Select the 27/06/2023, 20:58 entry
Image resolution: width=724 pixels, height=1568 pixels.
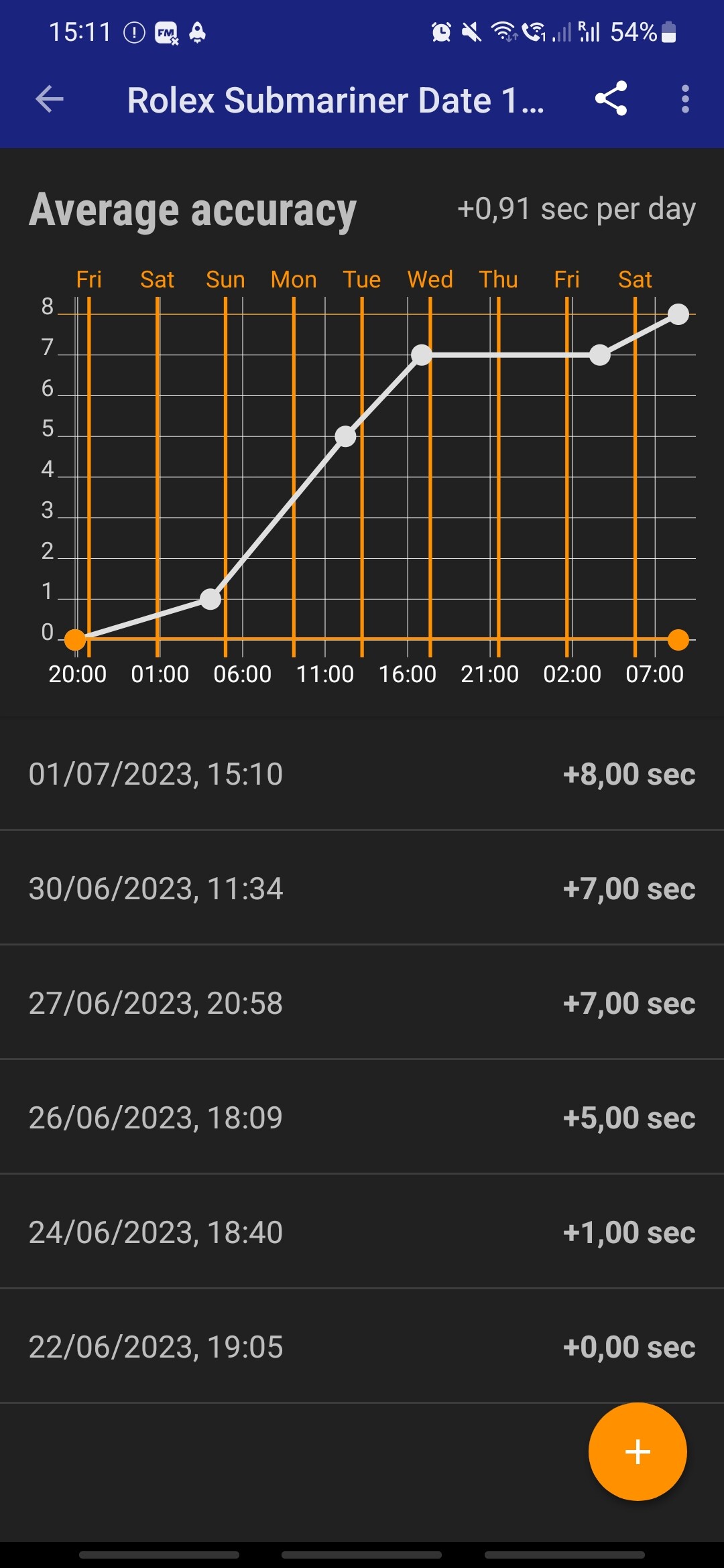(x=362, y=1002)
